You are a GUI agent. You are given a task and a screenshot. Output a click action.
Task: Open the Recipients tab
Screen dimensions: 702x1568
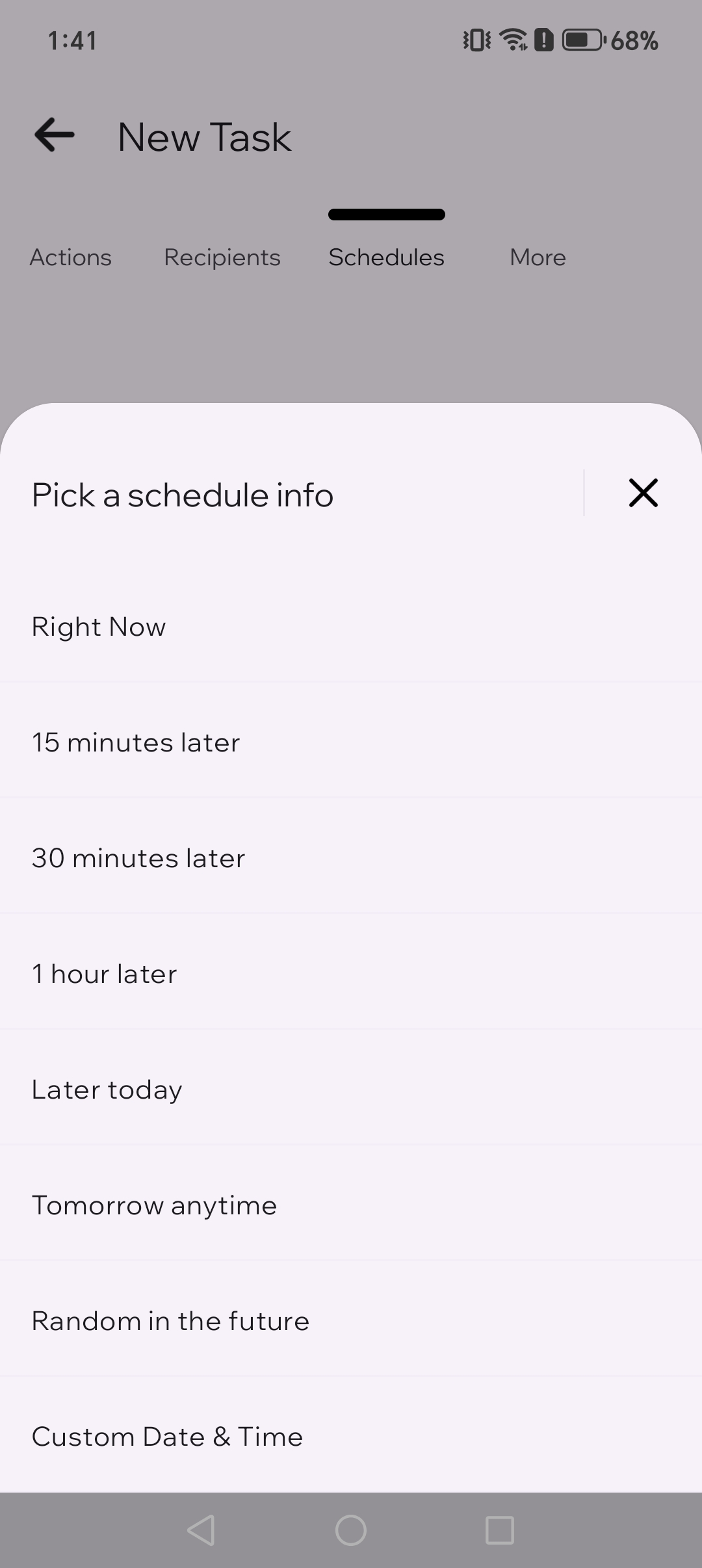[x=222, y=257]
